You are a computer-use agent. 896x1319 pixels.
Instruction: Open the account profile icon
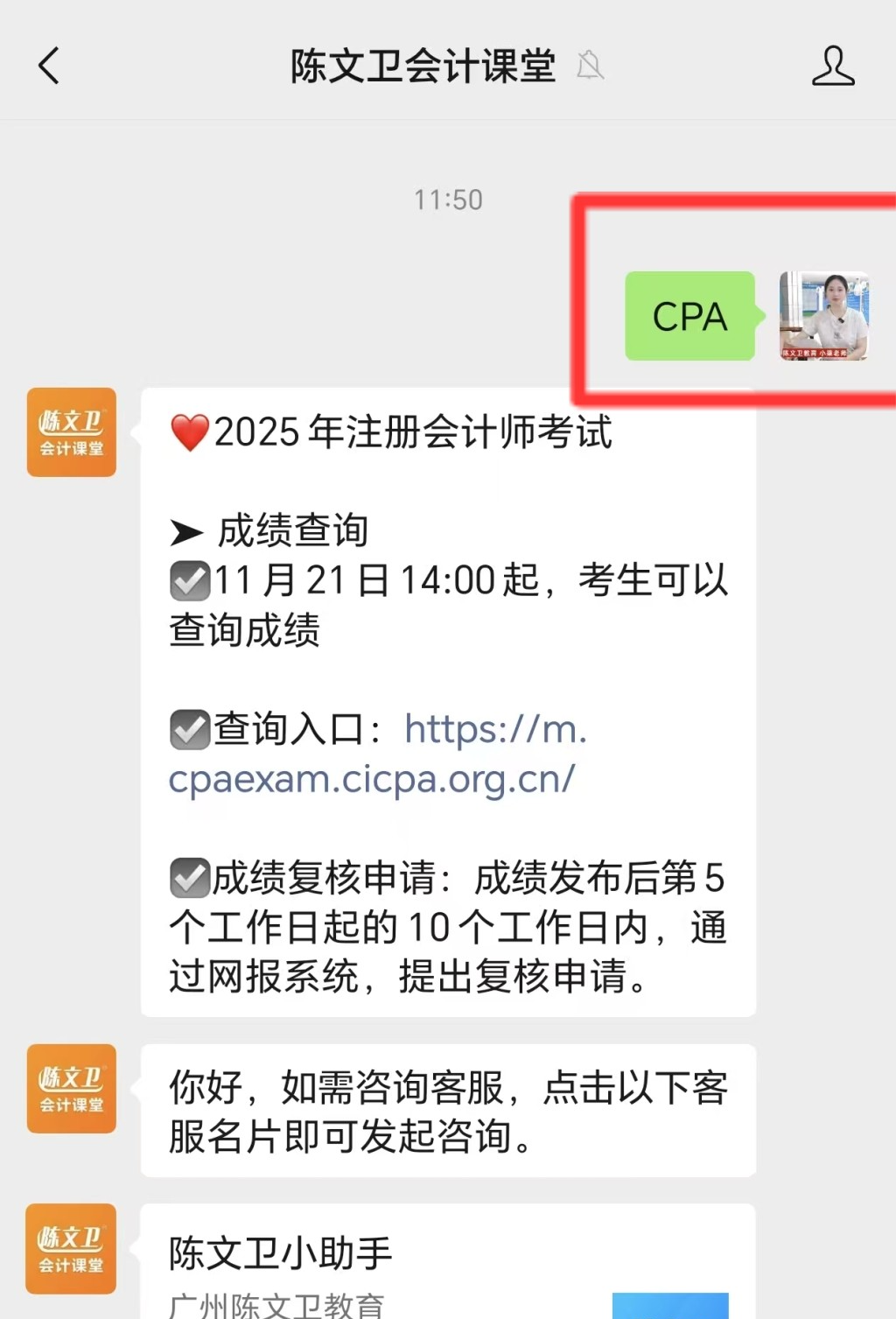coord(832,66)
